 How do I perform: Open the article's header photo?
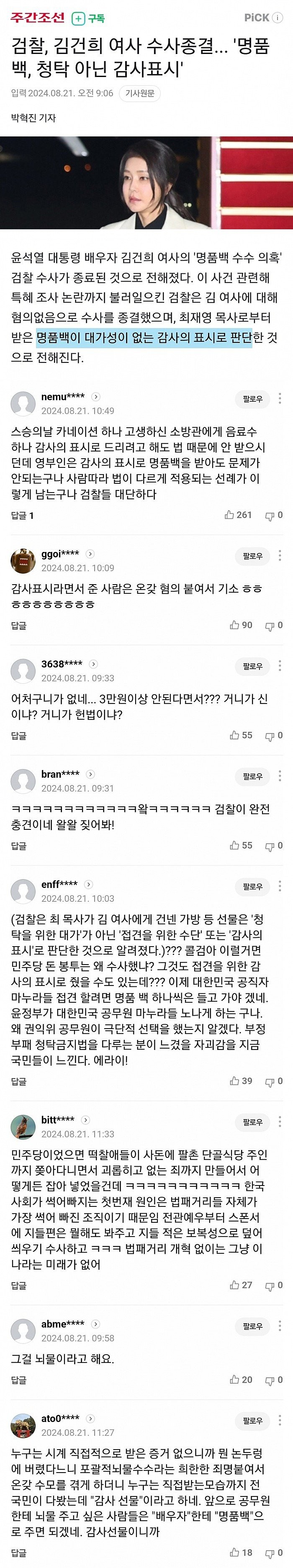click(146, 182)
